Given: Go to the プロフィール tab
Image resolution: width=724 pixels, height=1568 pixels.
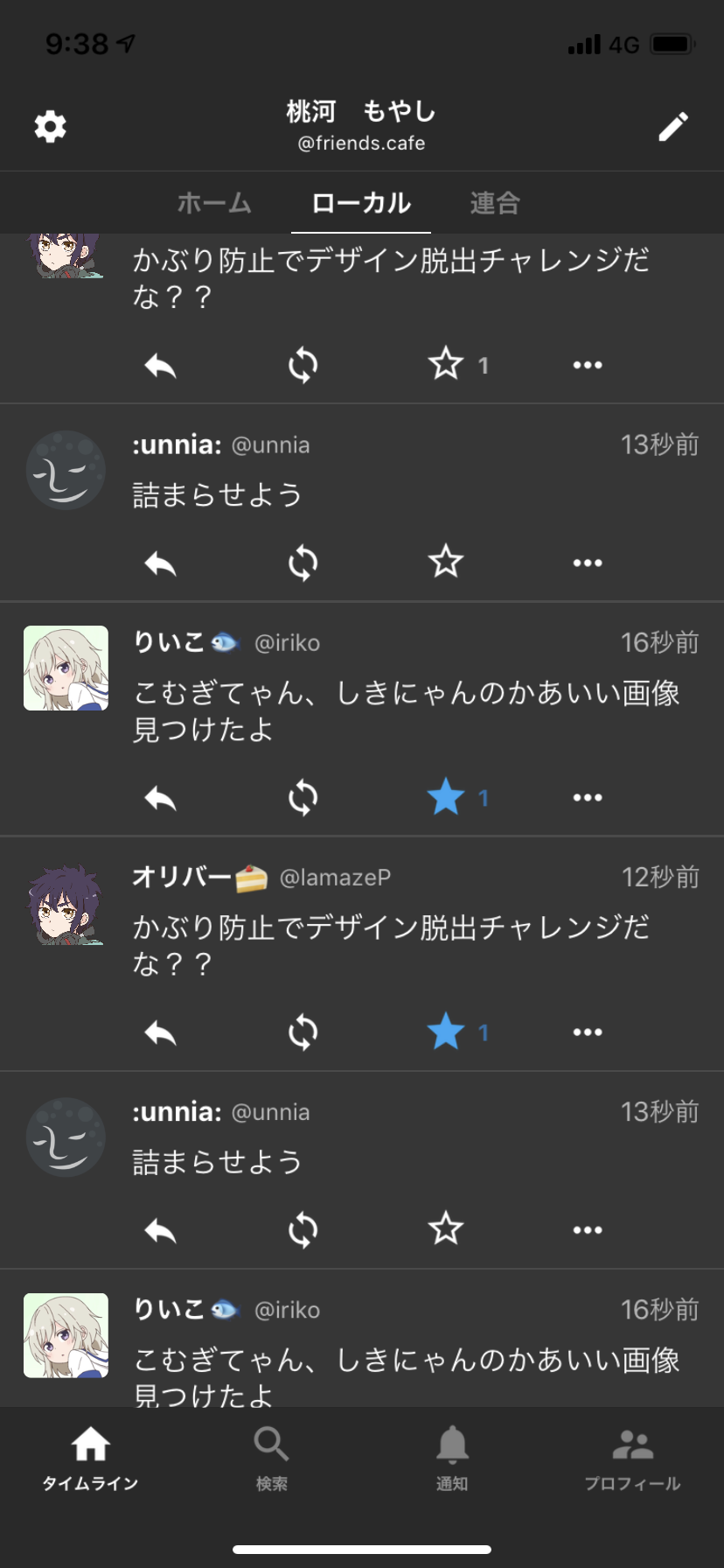Looking at the screenshot, I should pos(632,1459).
